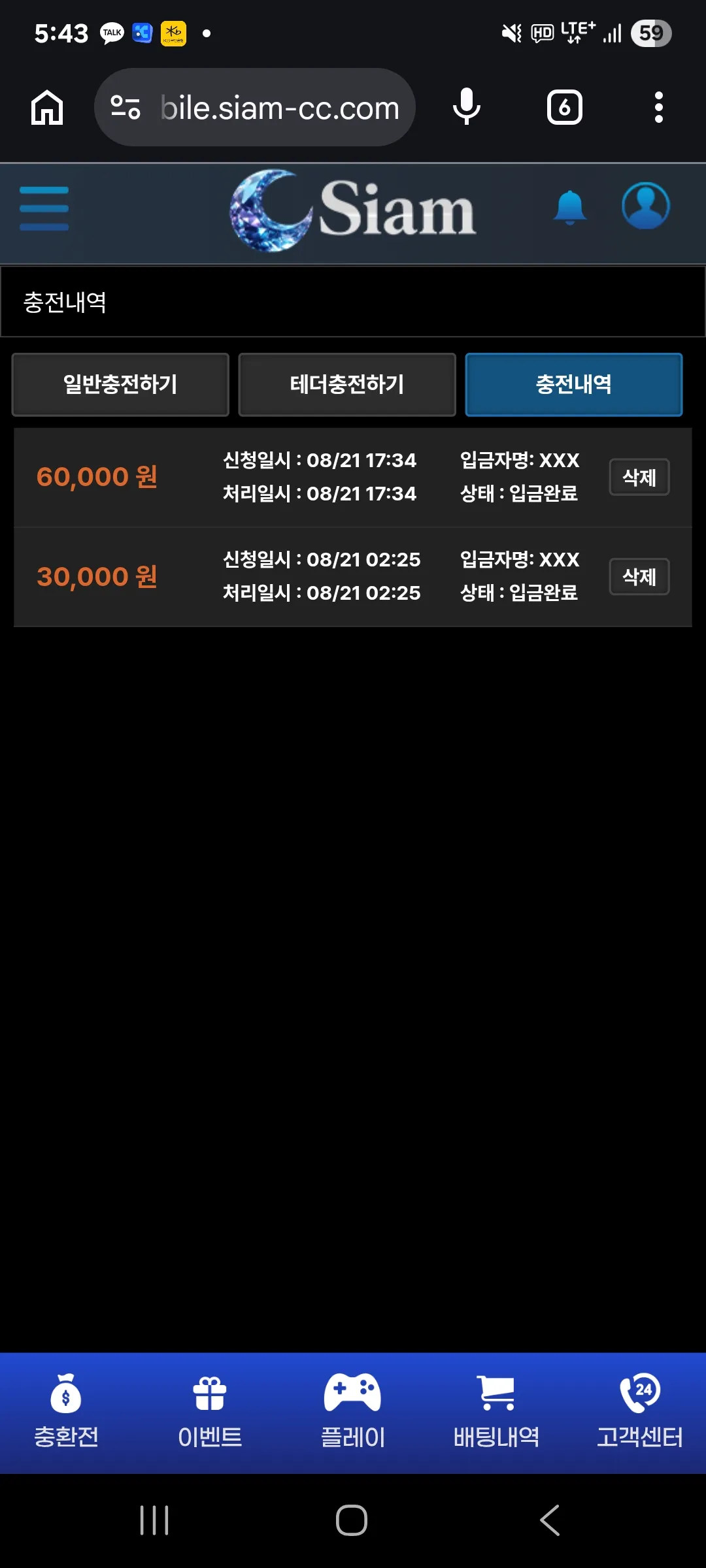Open the notifications bell

[570, 208]
